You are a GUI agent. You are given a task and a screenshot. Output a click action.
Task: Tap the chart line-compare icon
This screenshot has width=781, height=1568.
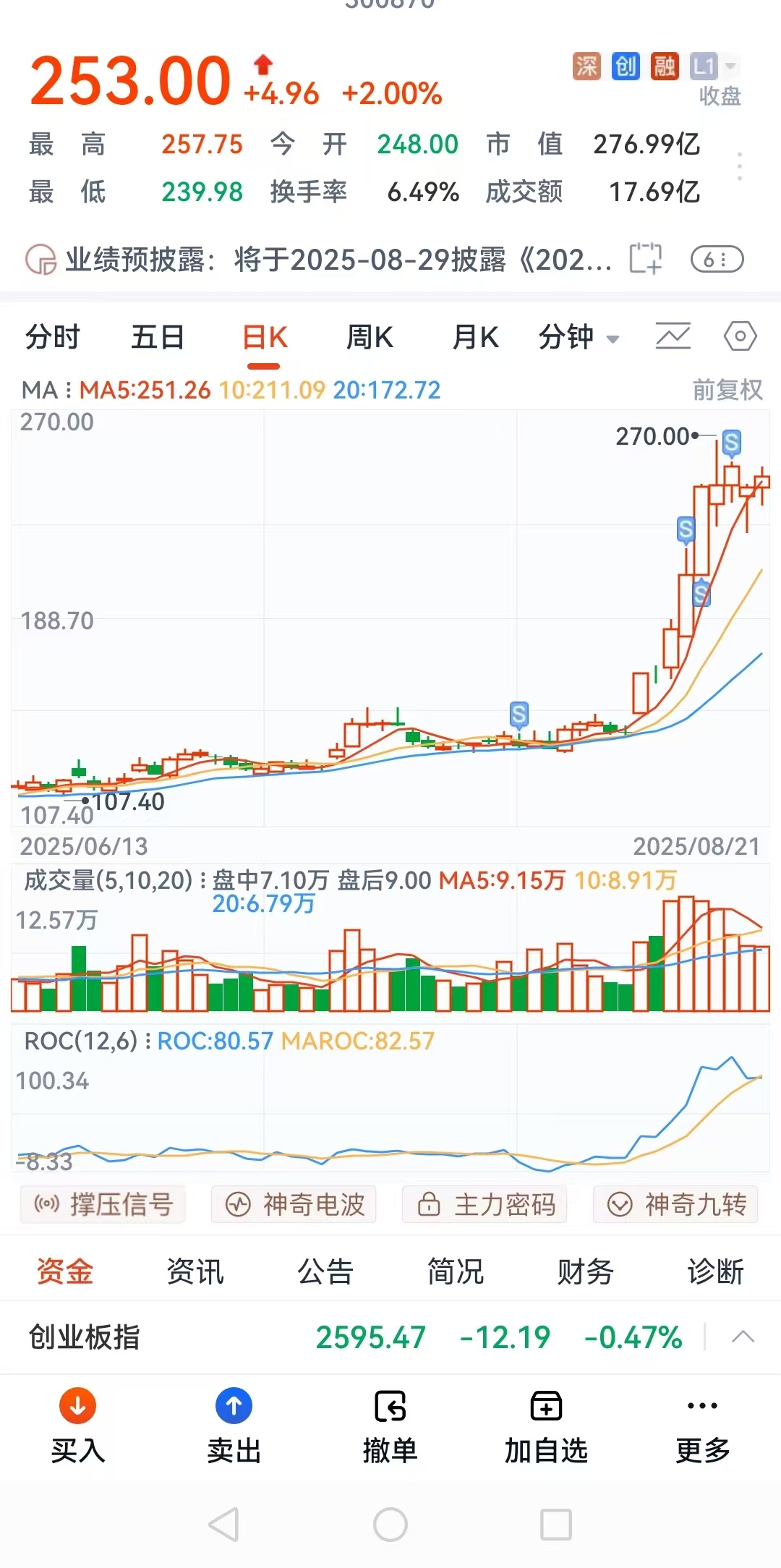673,336
